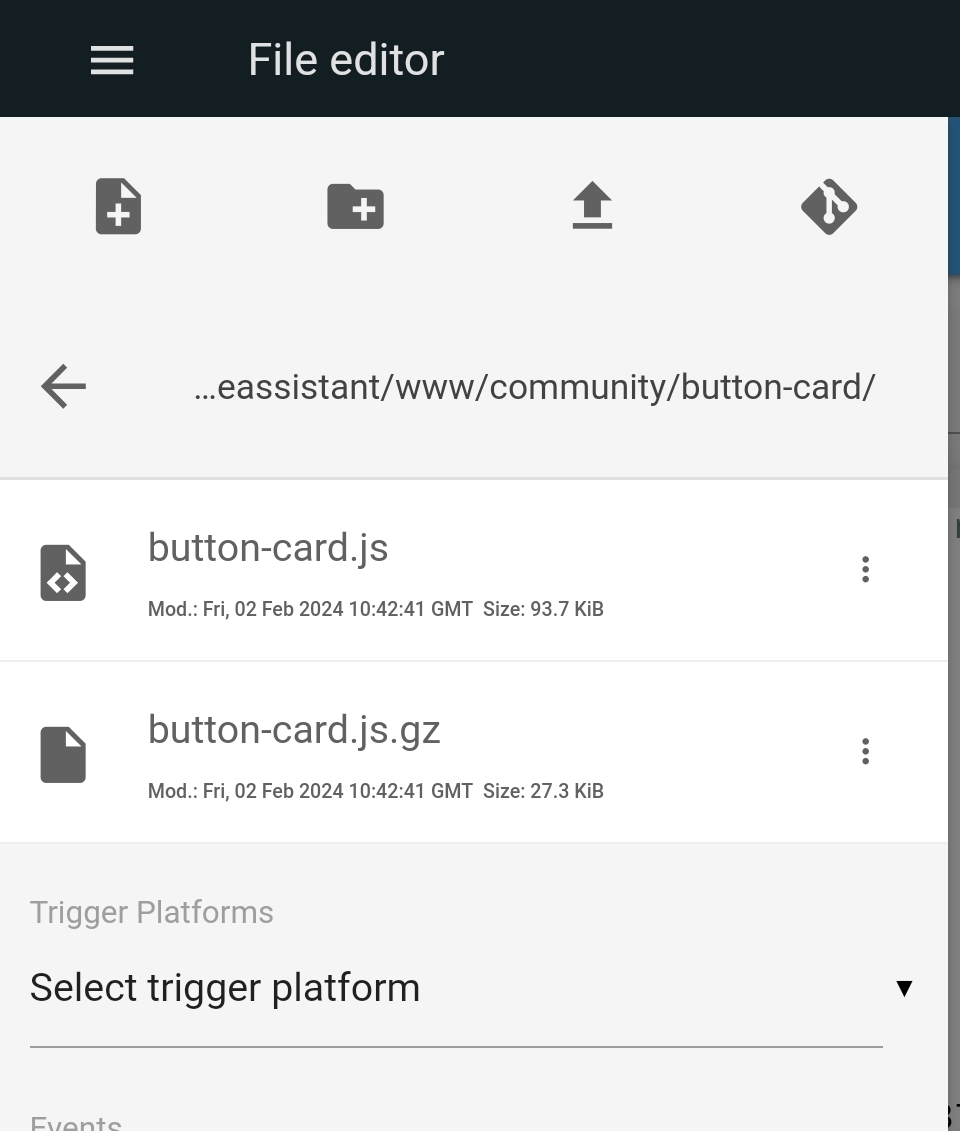The height and width of the screenshot is (1131, 960).
Task: Open the button-card.js.gz file
Action: click(294, 730)
